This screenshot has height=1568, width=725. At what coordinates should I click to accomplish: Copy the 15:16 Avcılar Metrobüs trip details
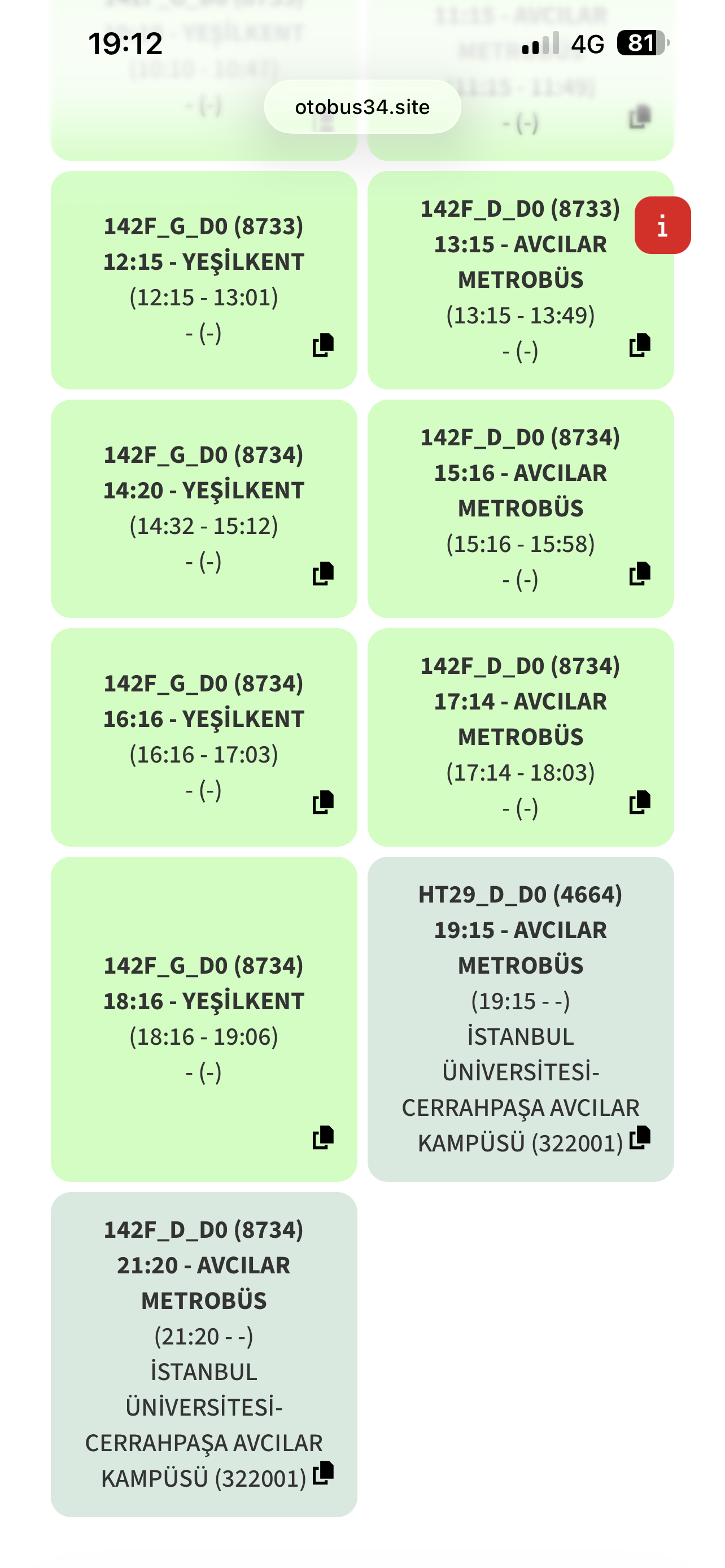pyautogui.click(x=640, y=573)
